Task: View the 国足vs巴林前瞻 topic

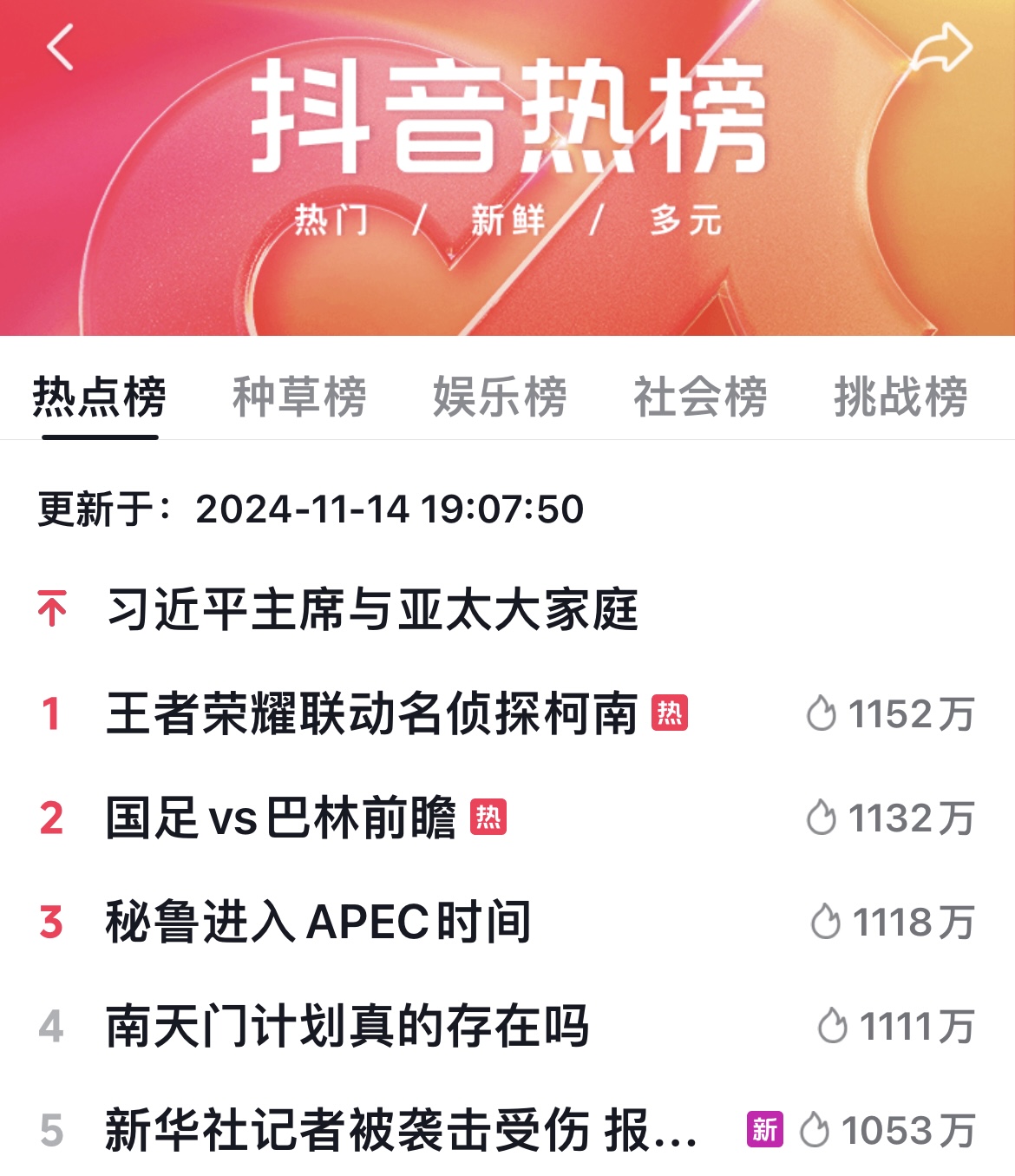Action: click(280, 818)
